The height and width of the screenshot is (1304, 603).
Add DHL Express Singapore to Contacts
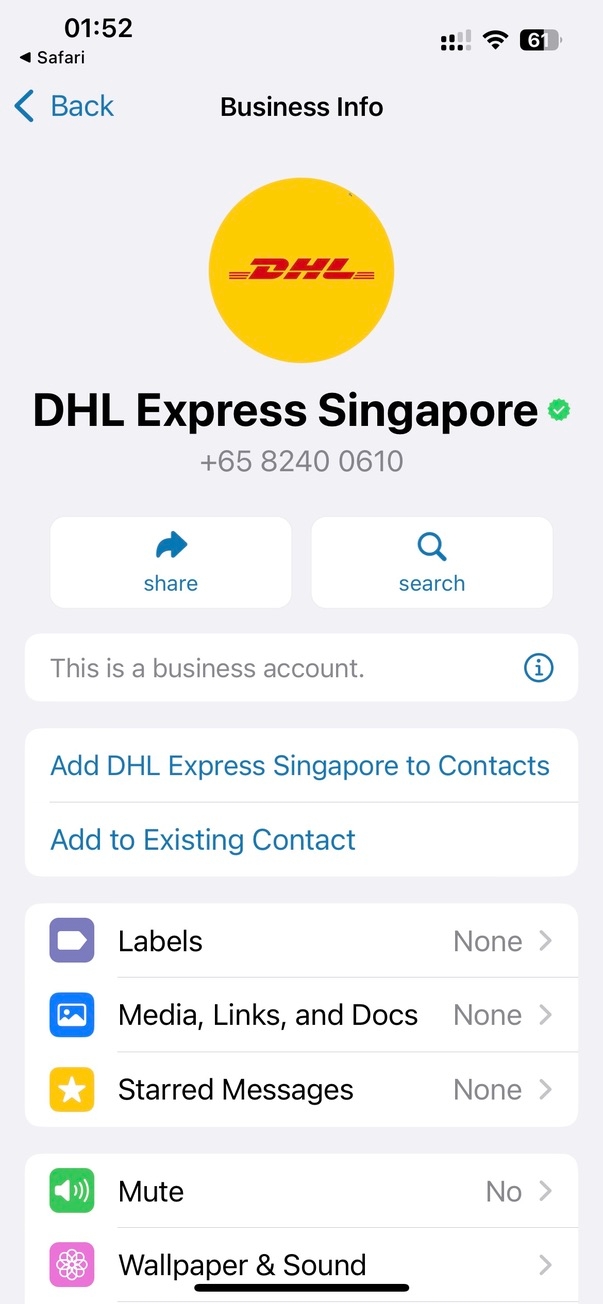point(300,766)
